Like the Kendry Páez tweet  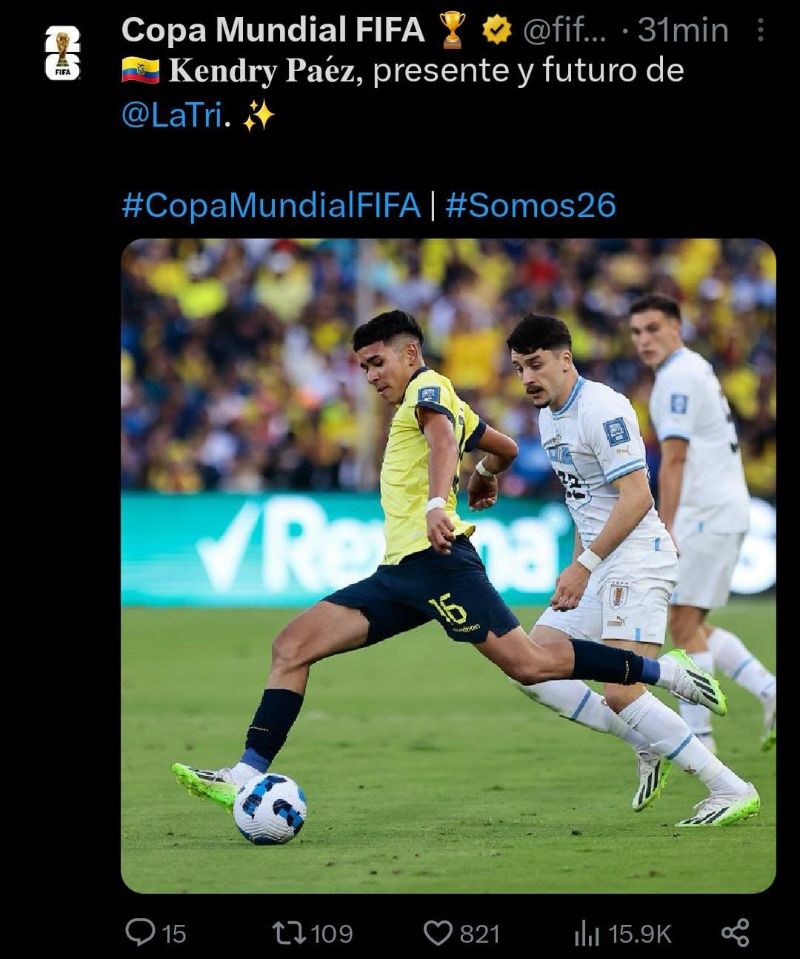point(439,933)
